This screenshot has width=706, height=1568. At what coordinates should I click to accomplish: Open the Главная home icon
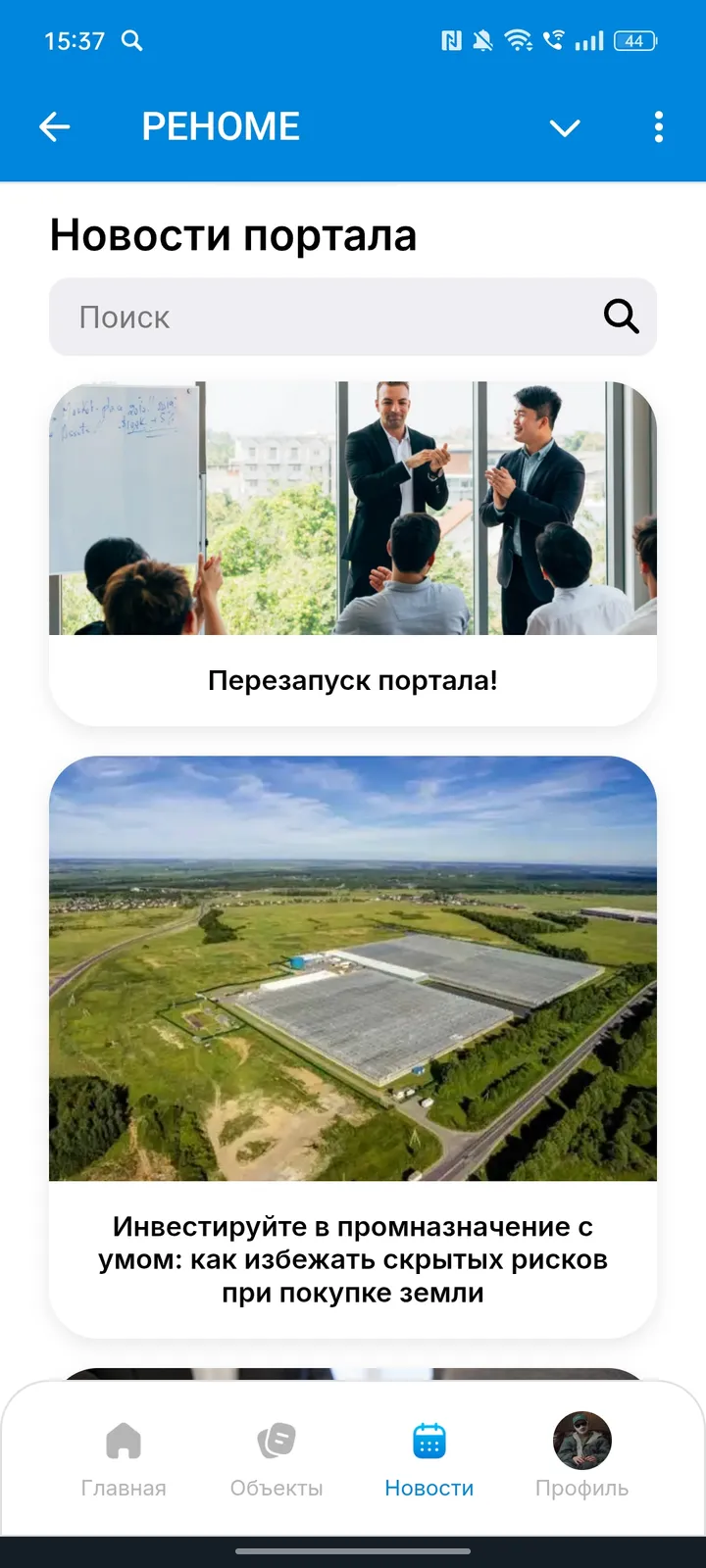tap(123, 1441)
